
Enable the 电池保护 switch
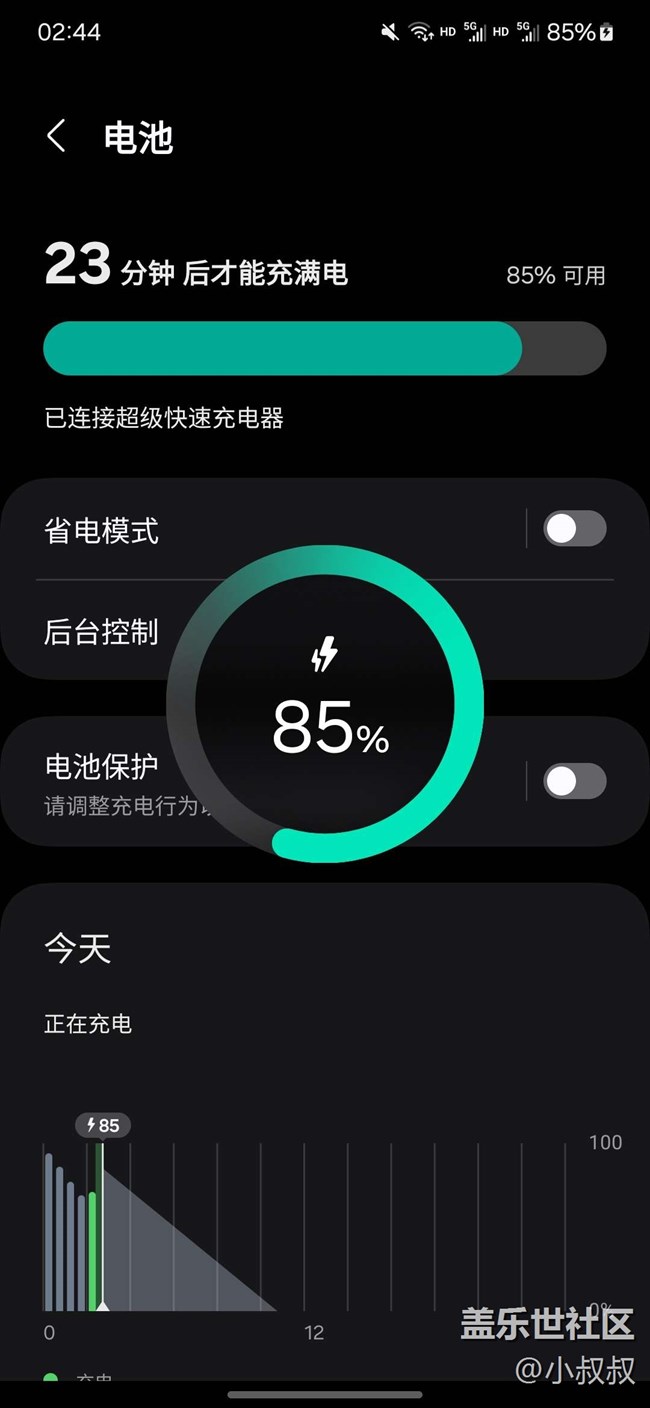(x=574, y=781)
